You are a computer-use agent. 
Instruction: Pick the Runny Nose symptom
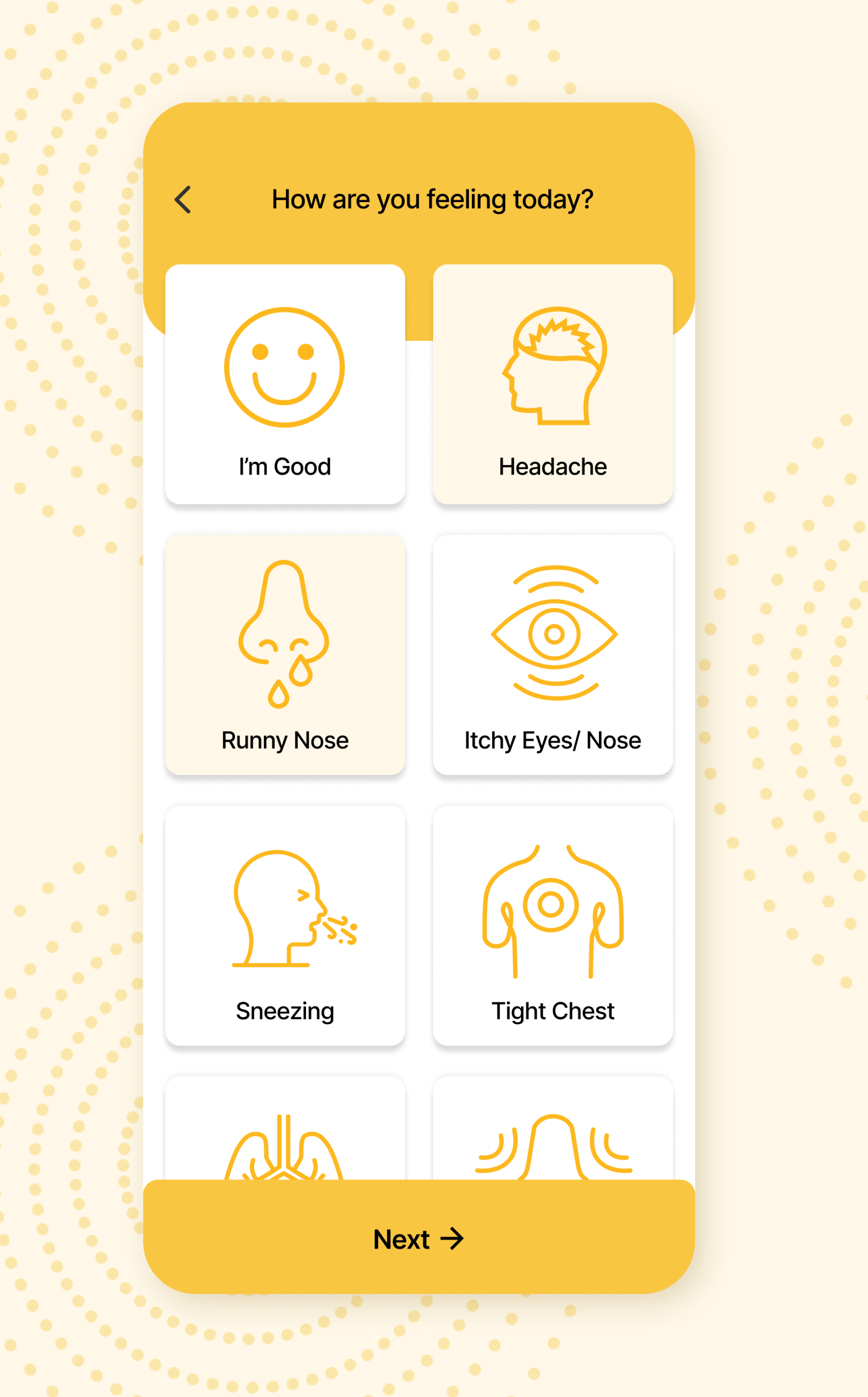(x=285, y=654)
